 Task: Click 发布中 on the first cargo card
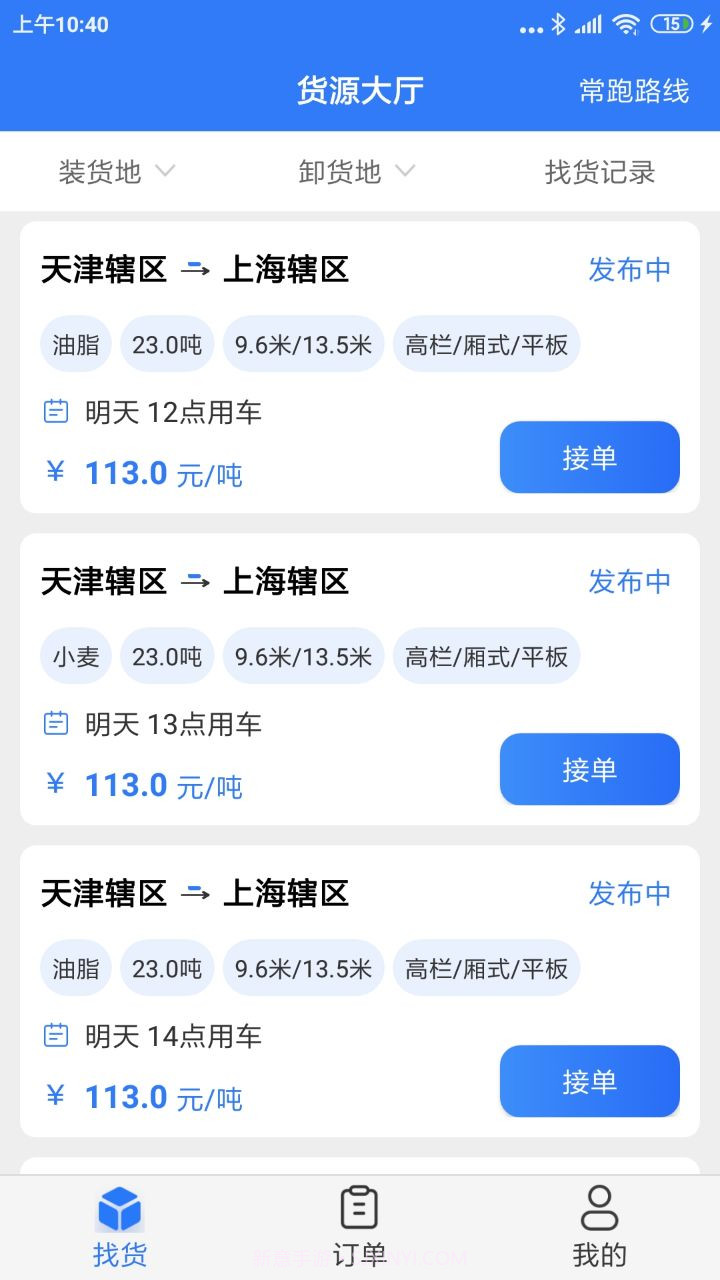[630, 269]
